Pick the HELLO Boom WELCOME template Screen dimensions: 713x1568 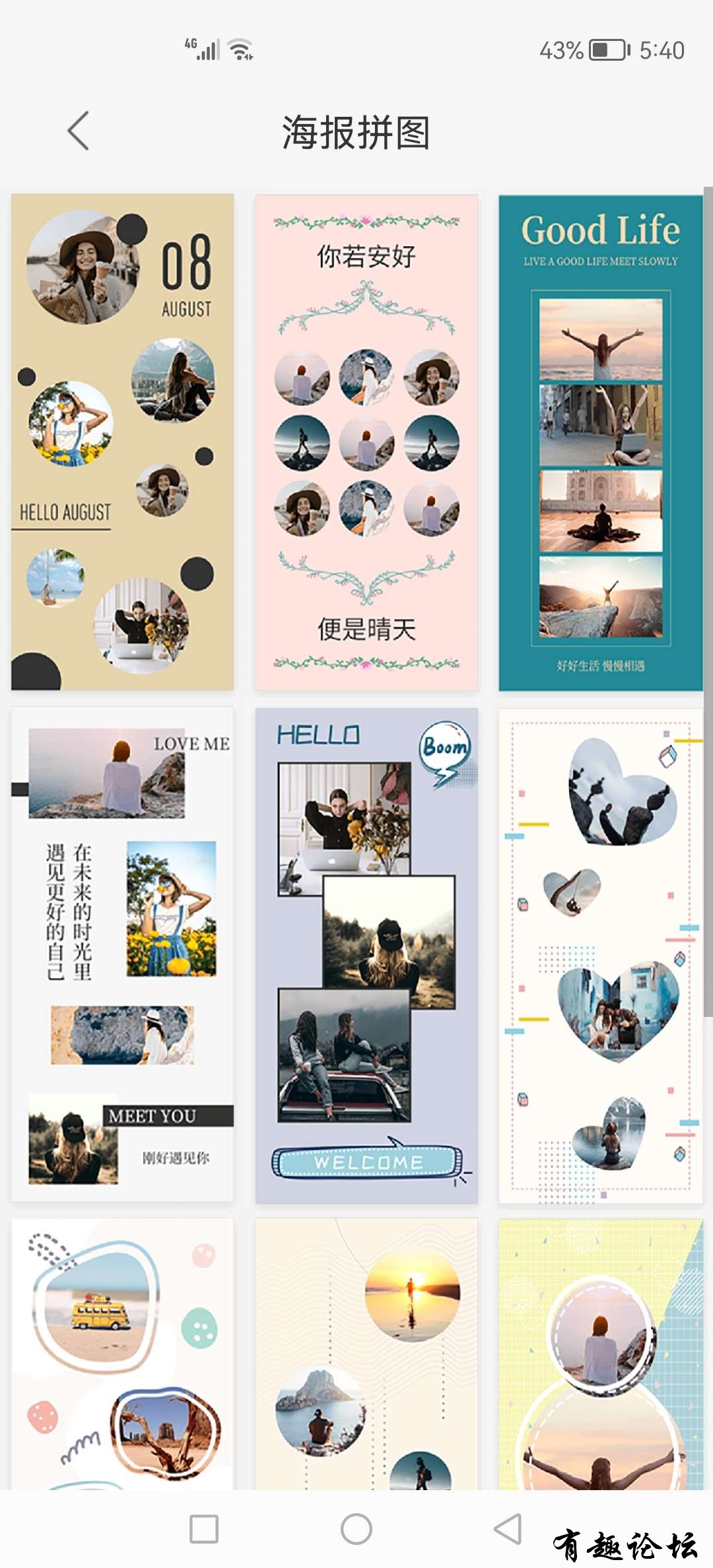(x=366, y=954)
